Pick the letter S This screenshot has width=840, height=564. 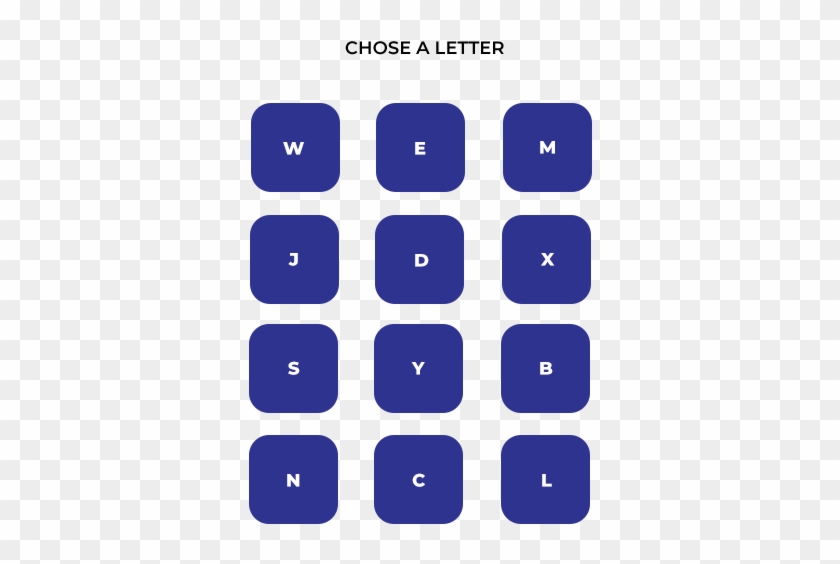294,368
